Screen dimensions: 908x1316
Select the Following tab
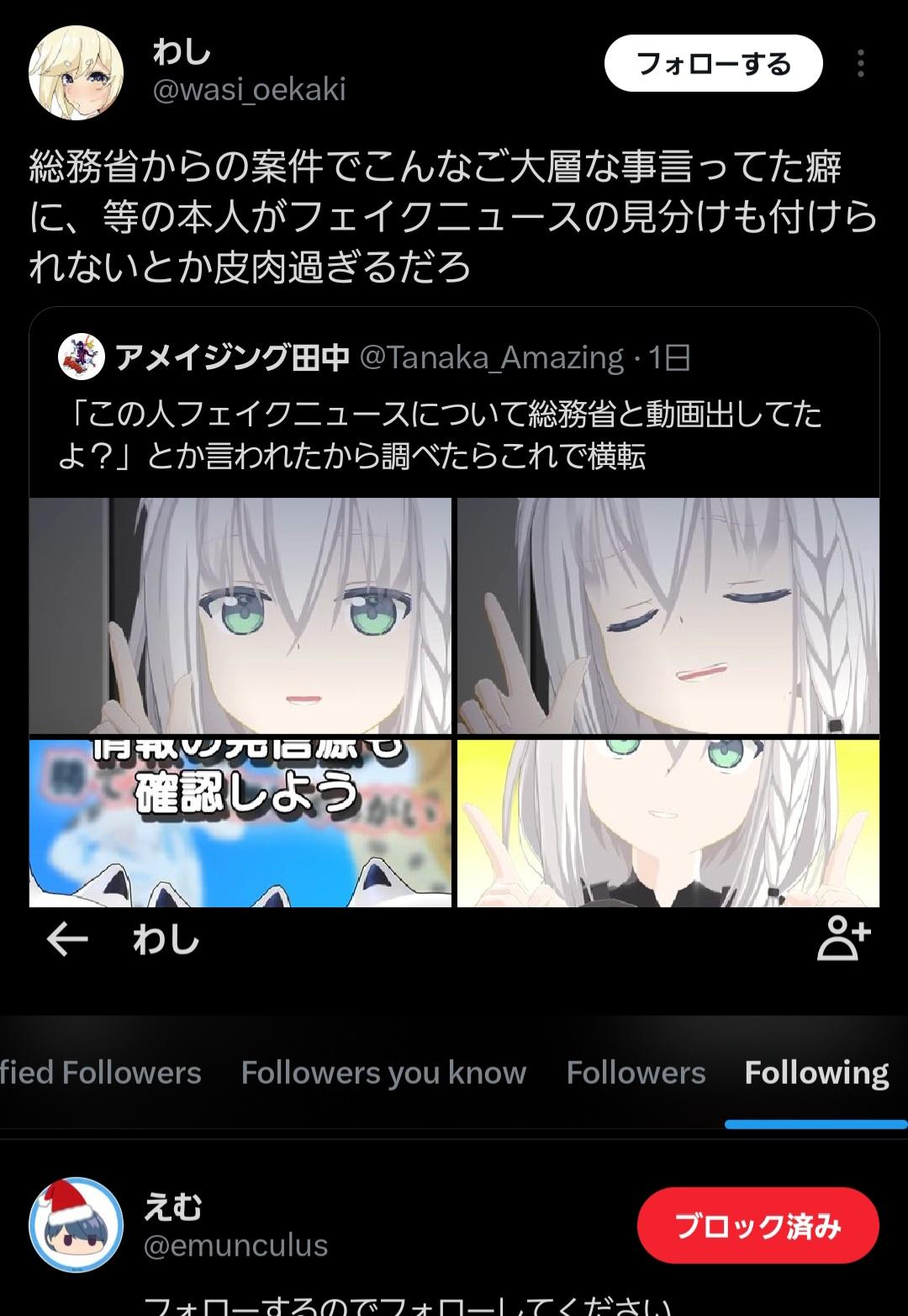[x=816, y=1072]
